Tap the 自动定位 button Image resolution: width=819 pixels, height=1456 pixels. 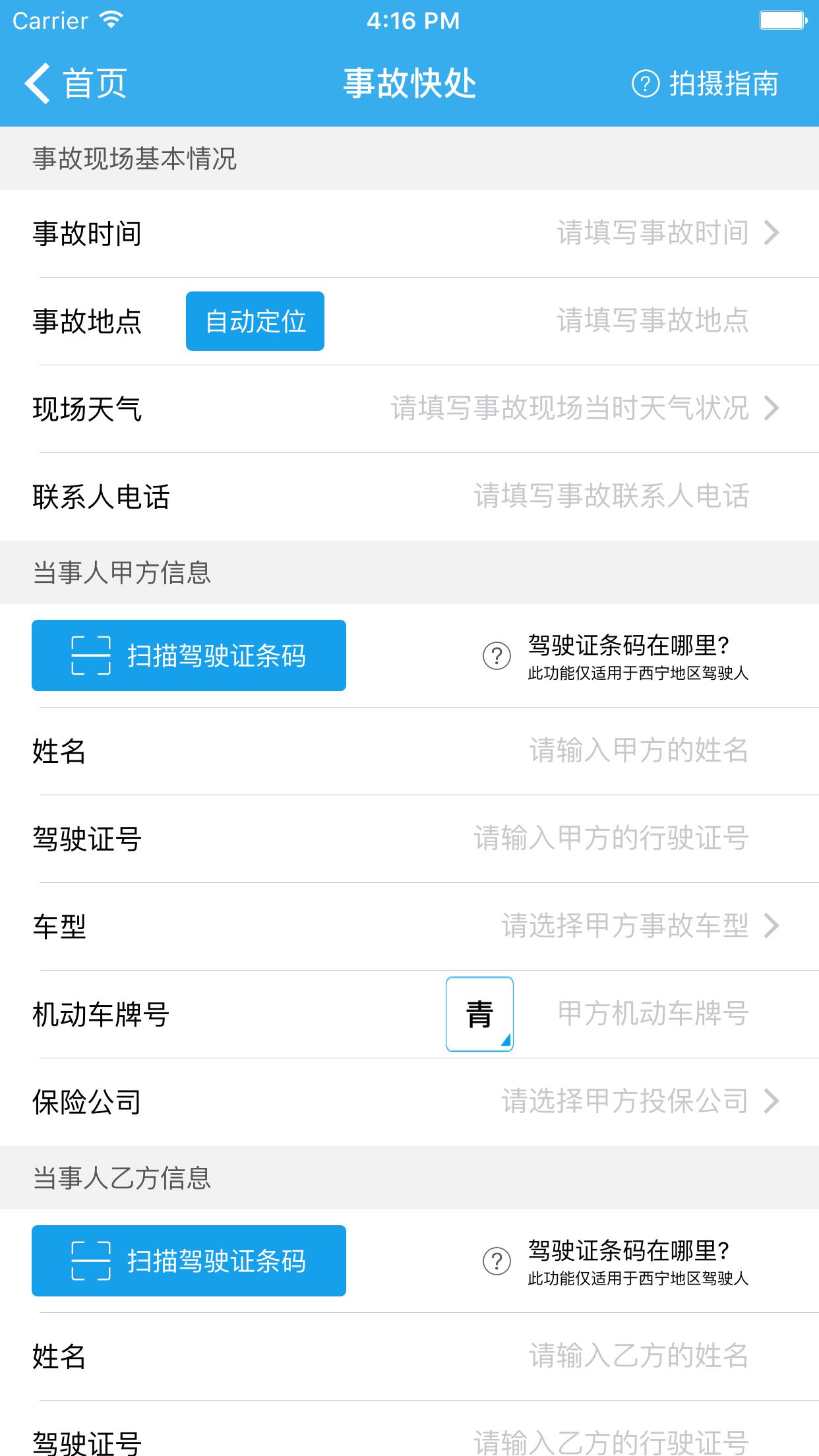(255, 321)
